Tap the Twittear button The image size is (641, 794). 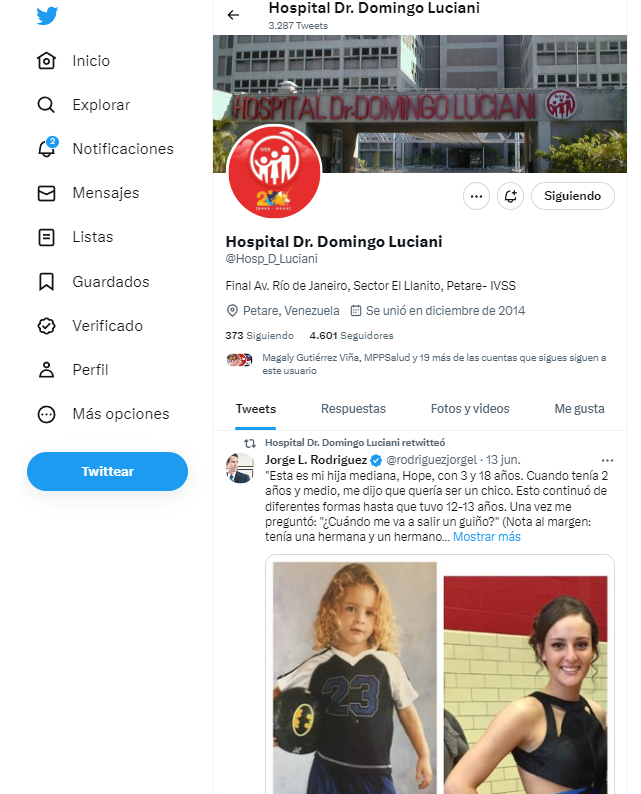tap(107, 471)
